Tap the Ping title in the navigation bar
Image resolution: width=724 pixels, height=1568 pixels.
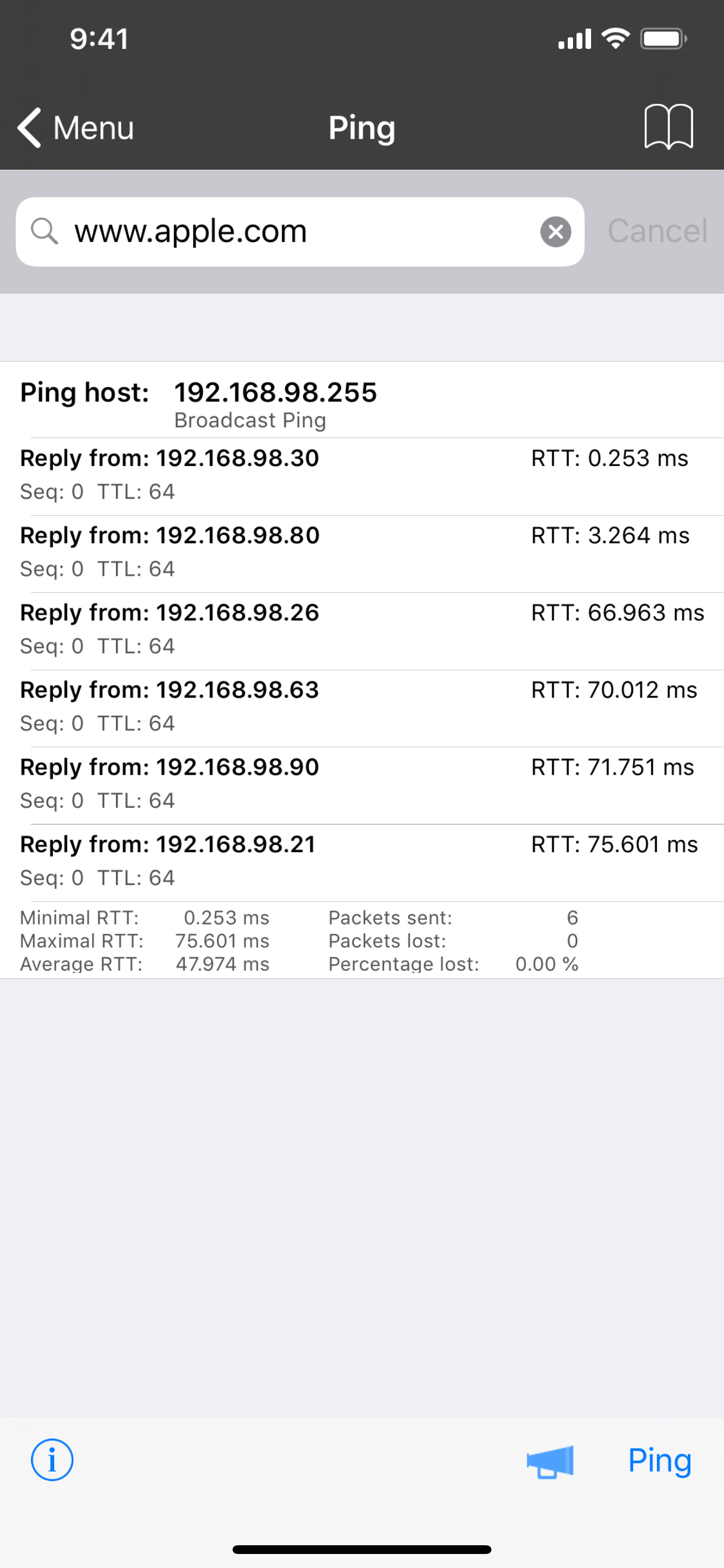[x=361, y=128]
